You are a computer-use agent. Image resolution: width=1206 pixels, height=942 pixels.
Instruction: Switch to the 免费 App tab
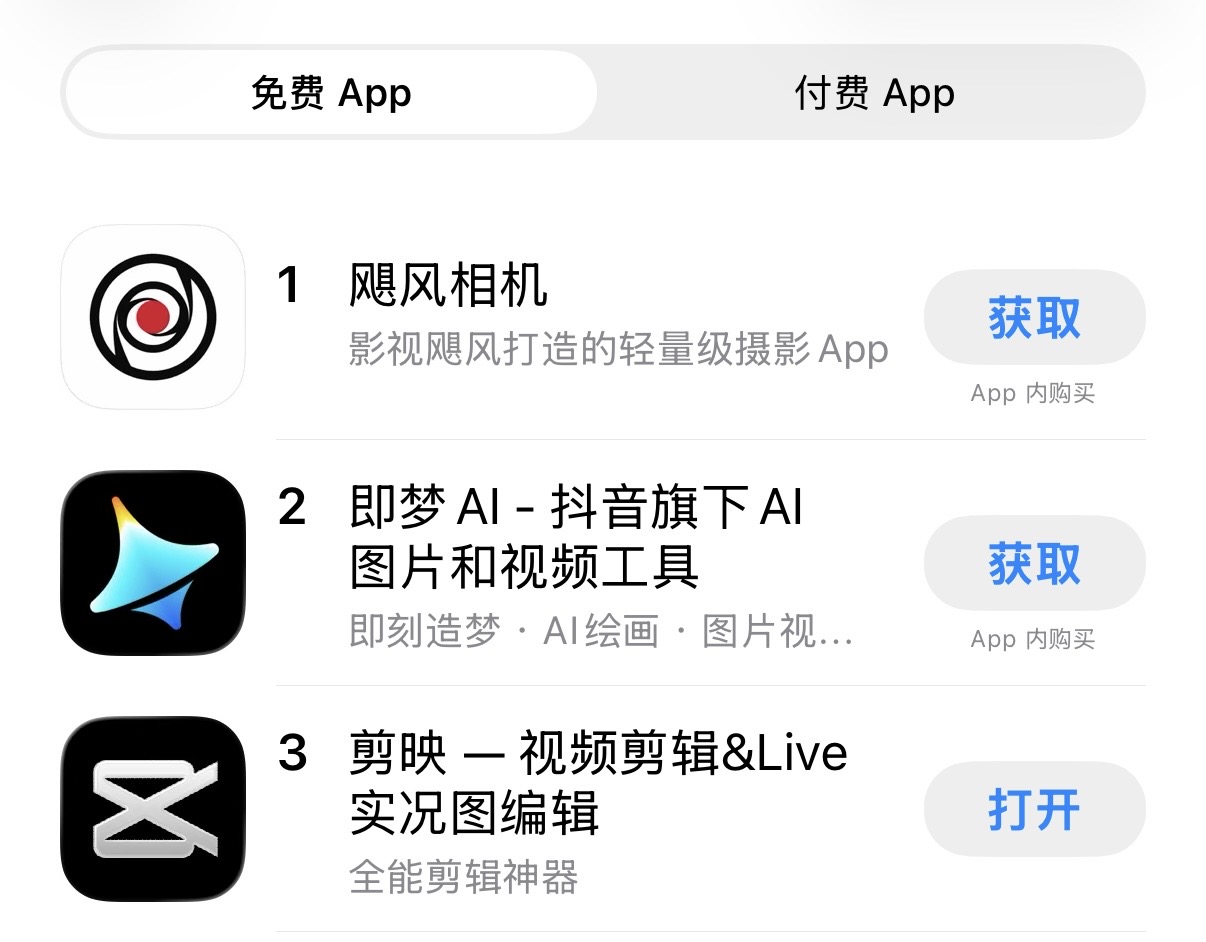[x=330, y=93]
